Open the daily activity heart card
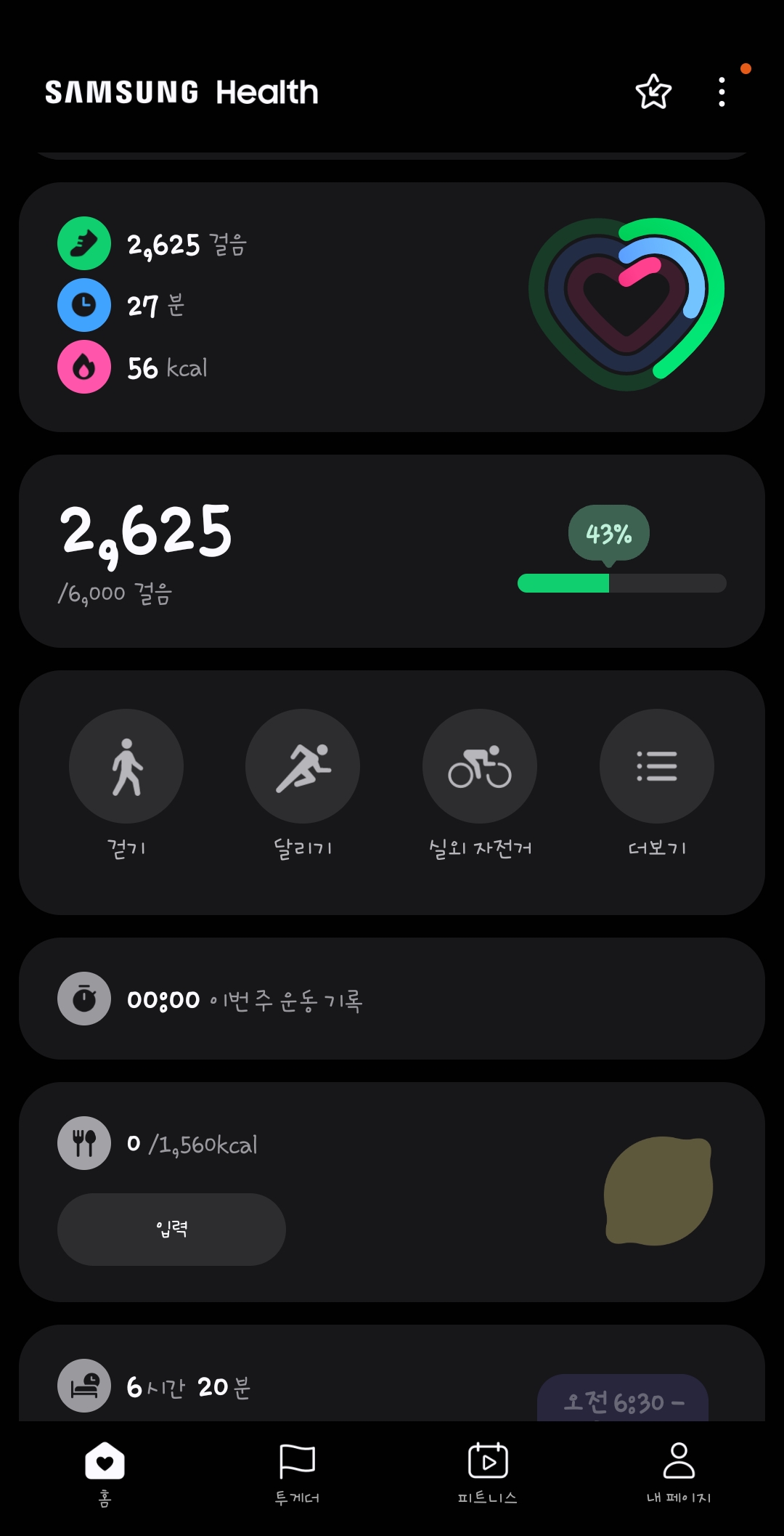Image resolution: width=784 pixels, height=1536 pixels. point(392,306)
